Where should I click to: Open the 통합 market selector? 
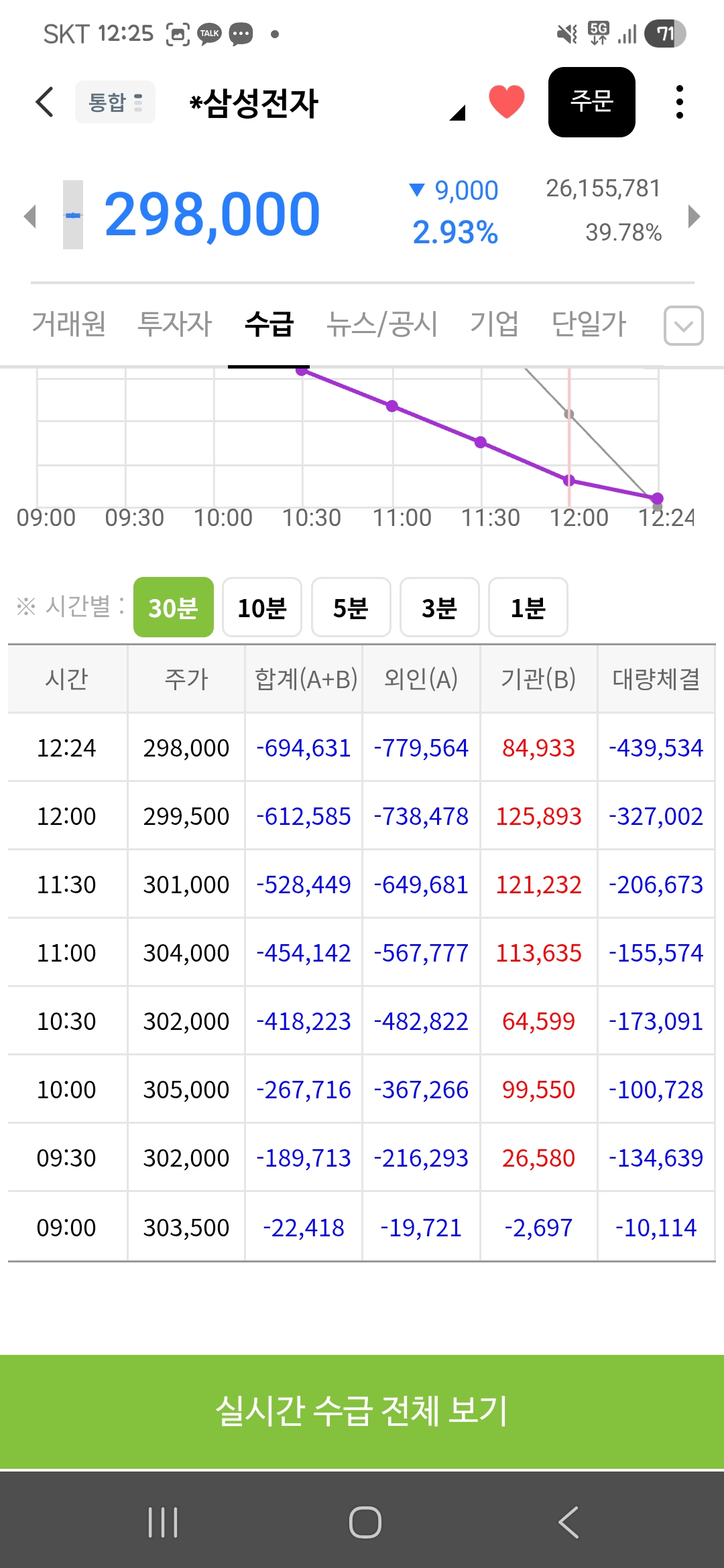pyautogui.click(x=115, y=102)
